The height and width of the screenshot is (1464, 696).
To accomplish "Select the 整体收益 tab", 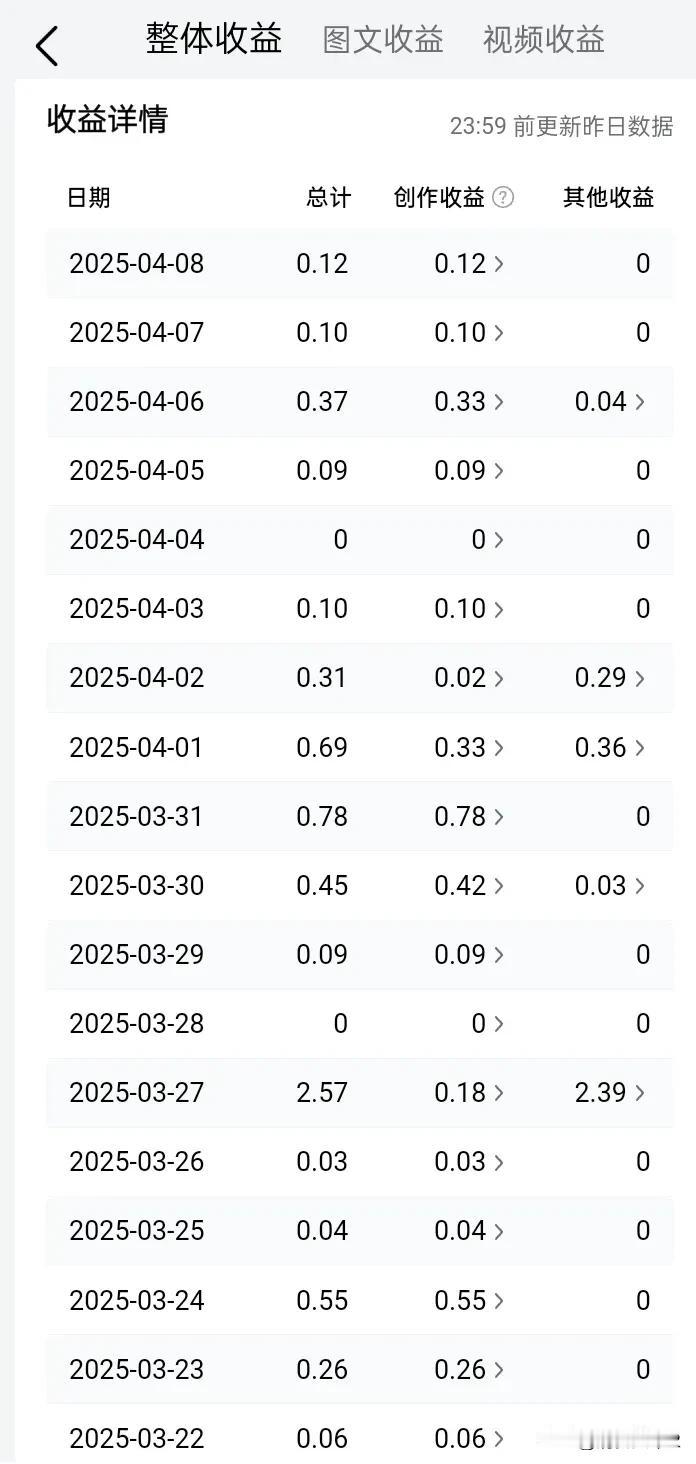I will [x=214, y=39].
